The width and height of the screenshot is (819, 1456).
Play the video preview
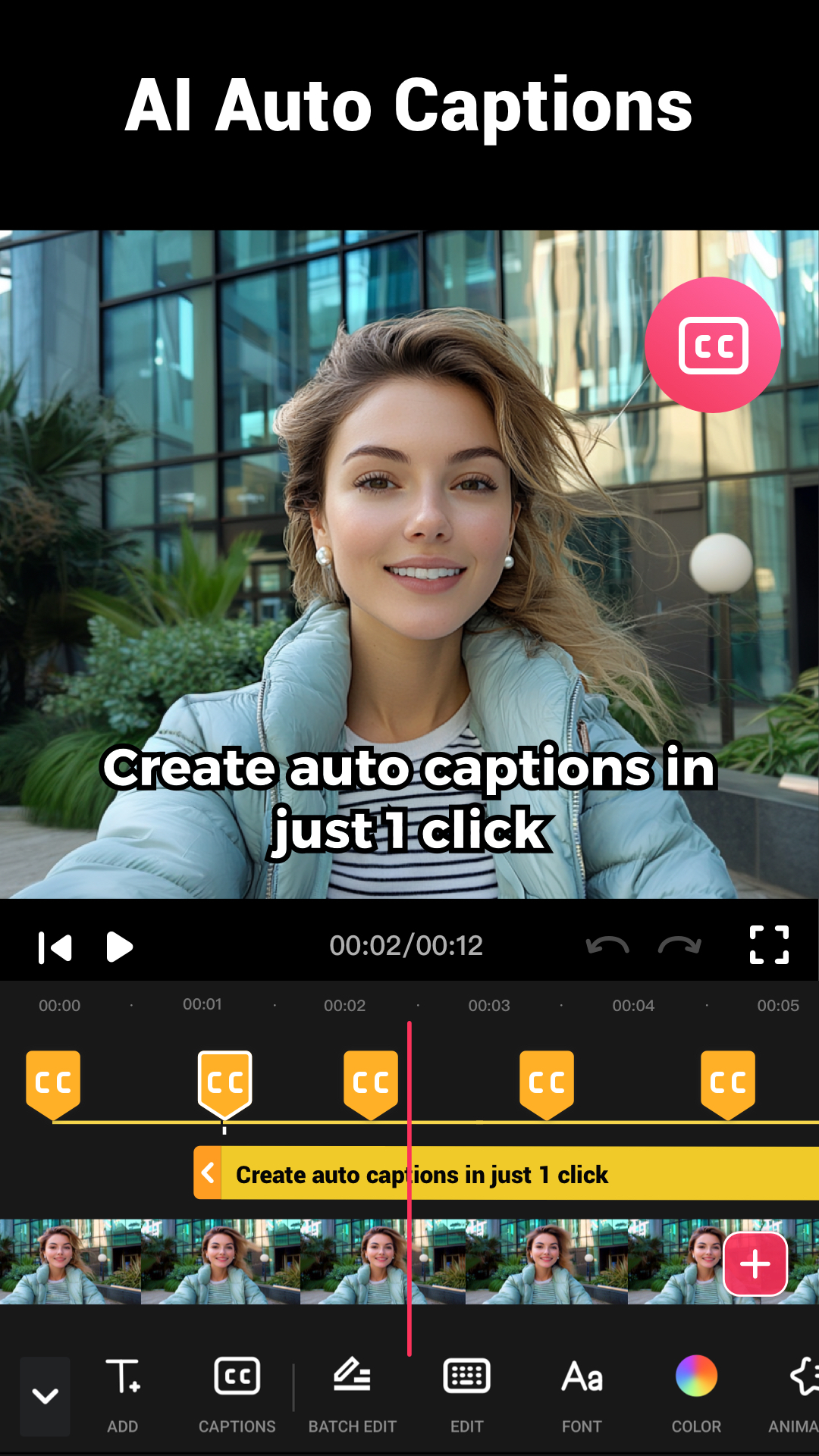coord(120,947)
